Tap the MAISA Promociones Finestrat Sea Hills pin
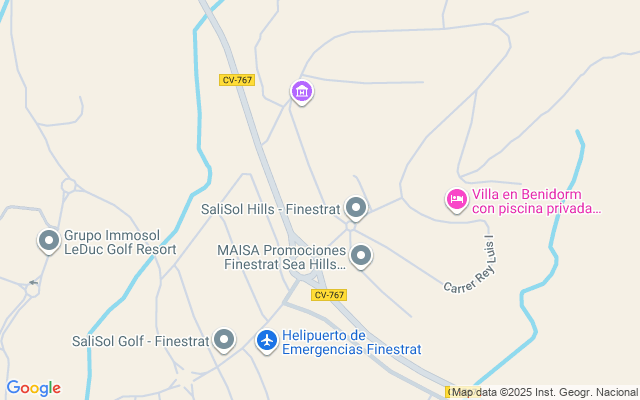Image resolution: width=640 pixels, height=400 pixels. pos(361,257)
